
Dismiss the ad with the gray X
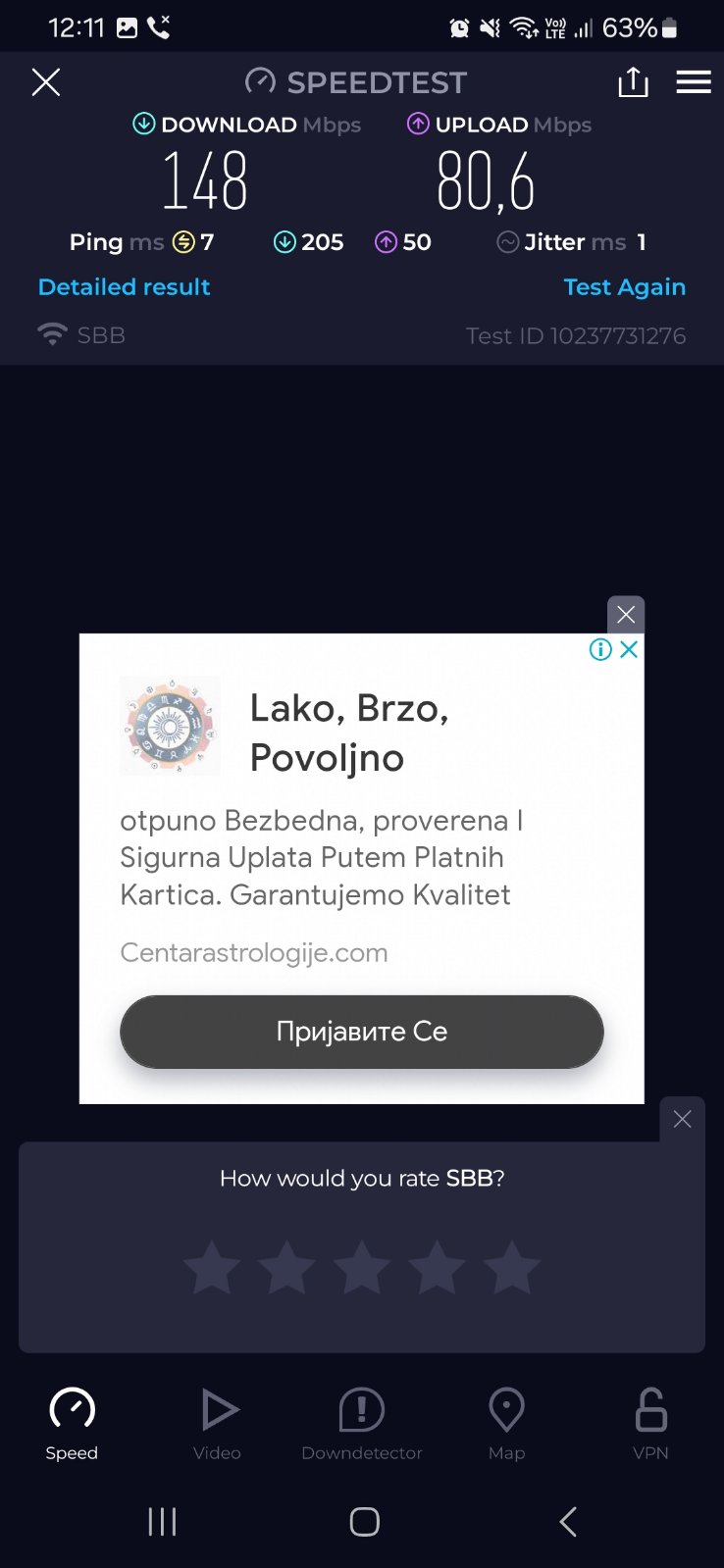626,615
